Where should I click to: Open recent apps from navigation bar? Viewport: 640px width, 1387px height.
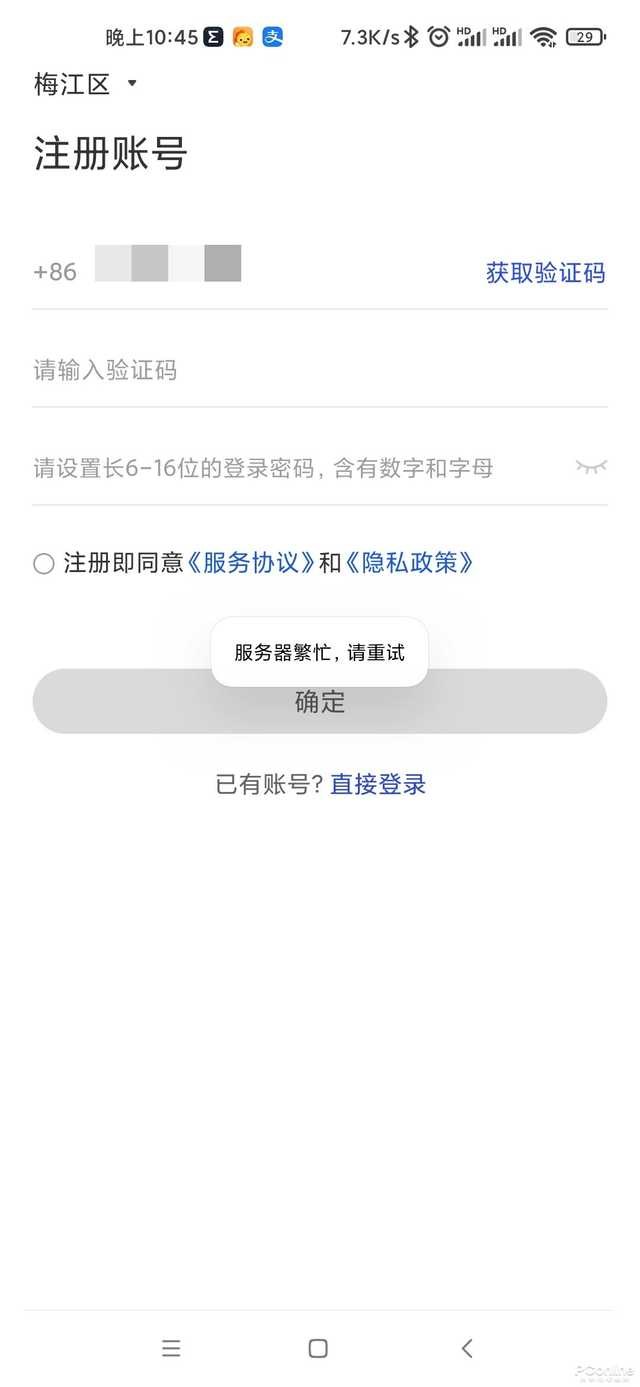click(171, 1348)
